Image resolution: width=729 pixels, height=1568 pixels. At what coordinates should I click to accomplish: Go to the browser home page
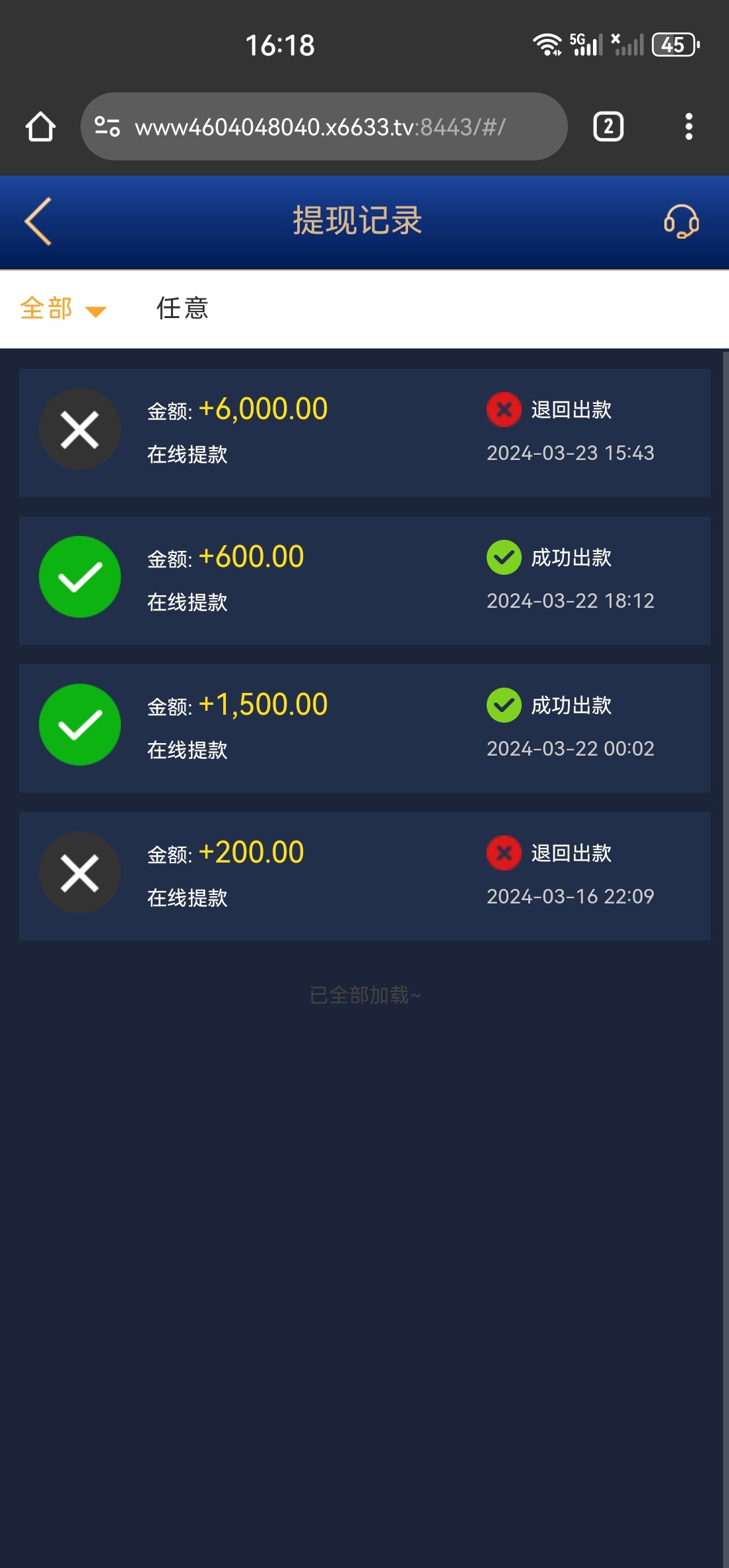pos(40,127)
